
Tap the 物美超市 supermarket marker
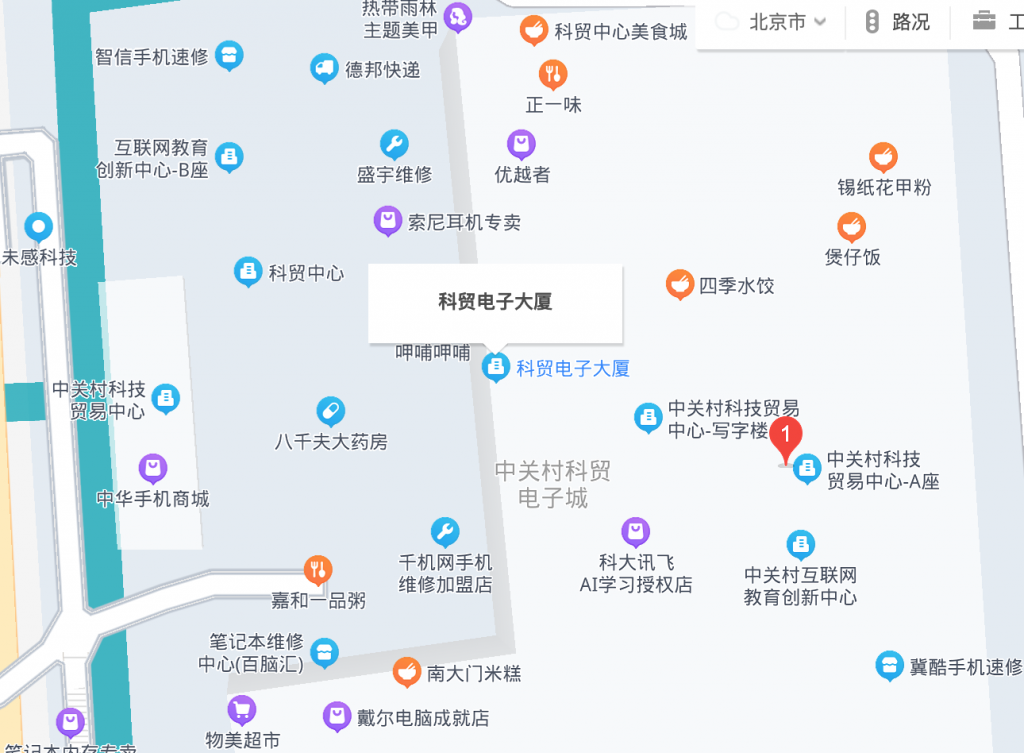[x=241, y=710]
